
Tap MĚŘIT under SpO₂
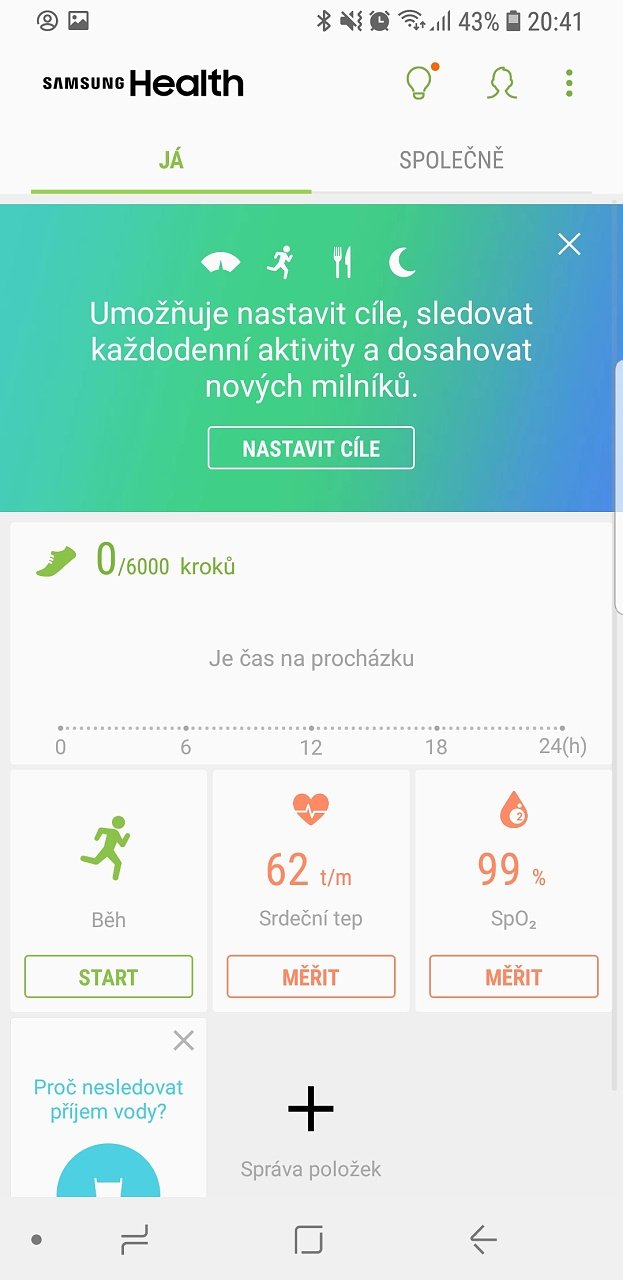coord(514,977)
